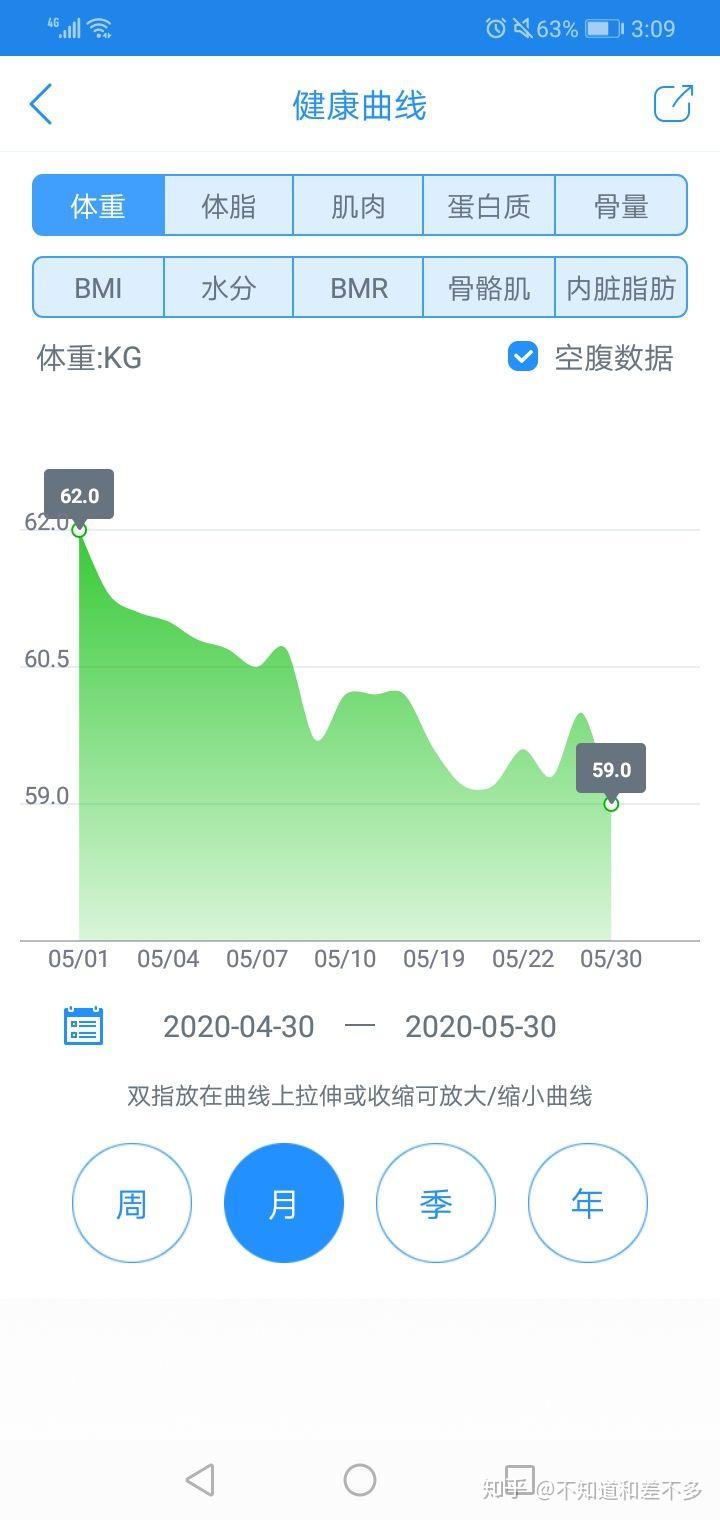This screenshot has width=720, height=1520.
Task: Open the 蛋白质 tab
Action: [x=489, y=206]
